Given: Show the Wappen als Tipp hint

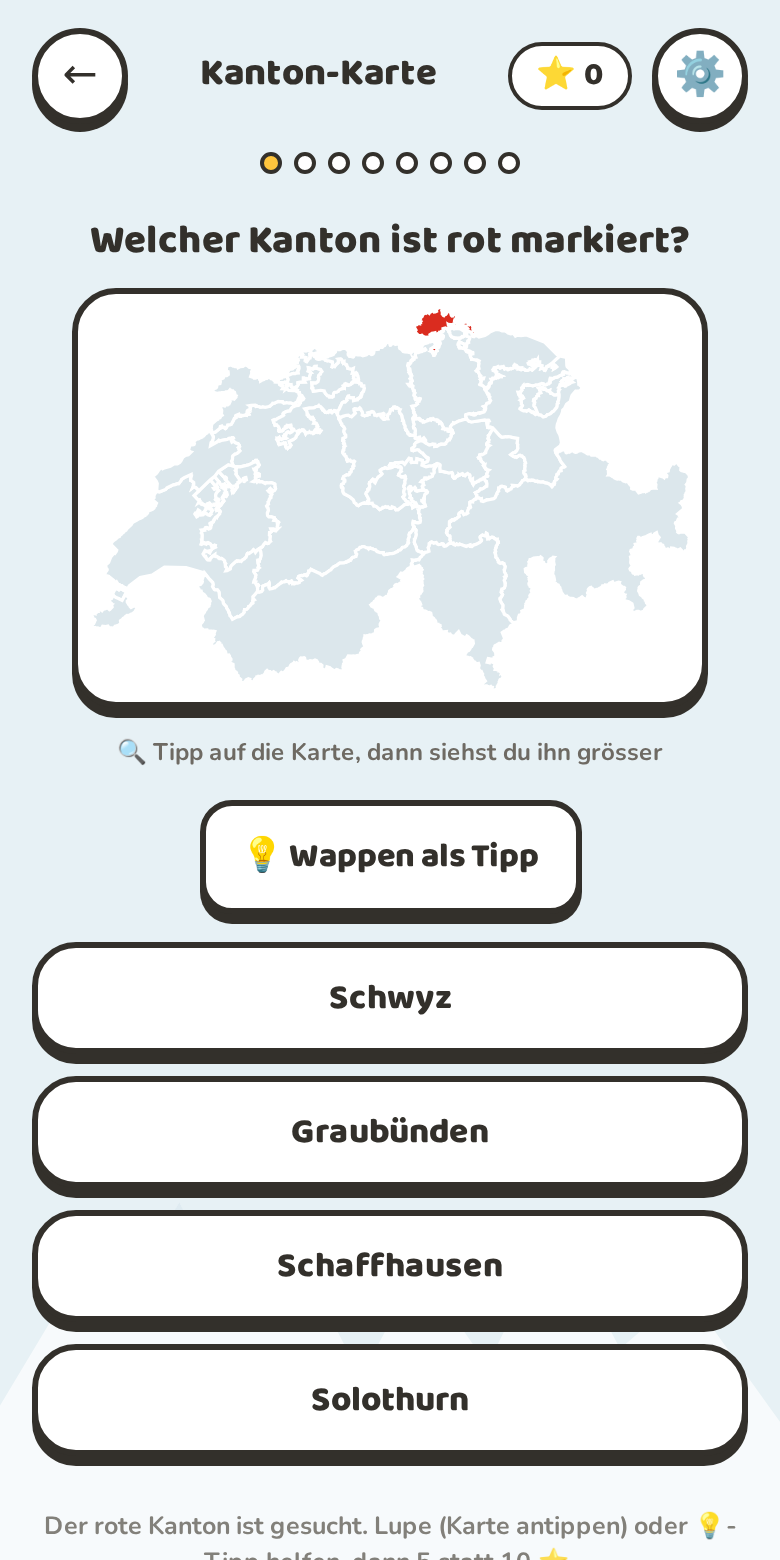Looking at the screenshot, I should click(390, 858).
